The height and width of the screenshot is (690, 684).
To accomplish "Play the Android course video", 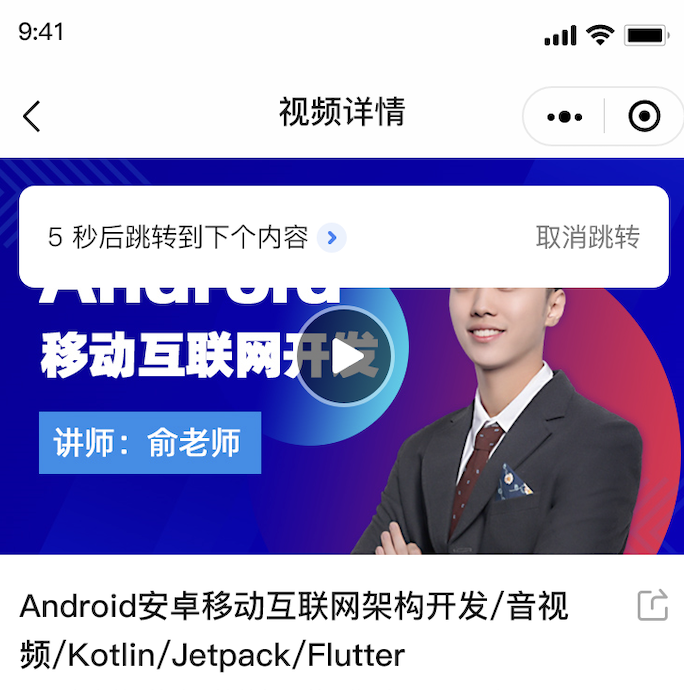I will [x=345, y=356].
